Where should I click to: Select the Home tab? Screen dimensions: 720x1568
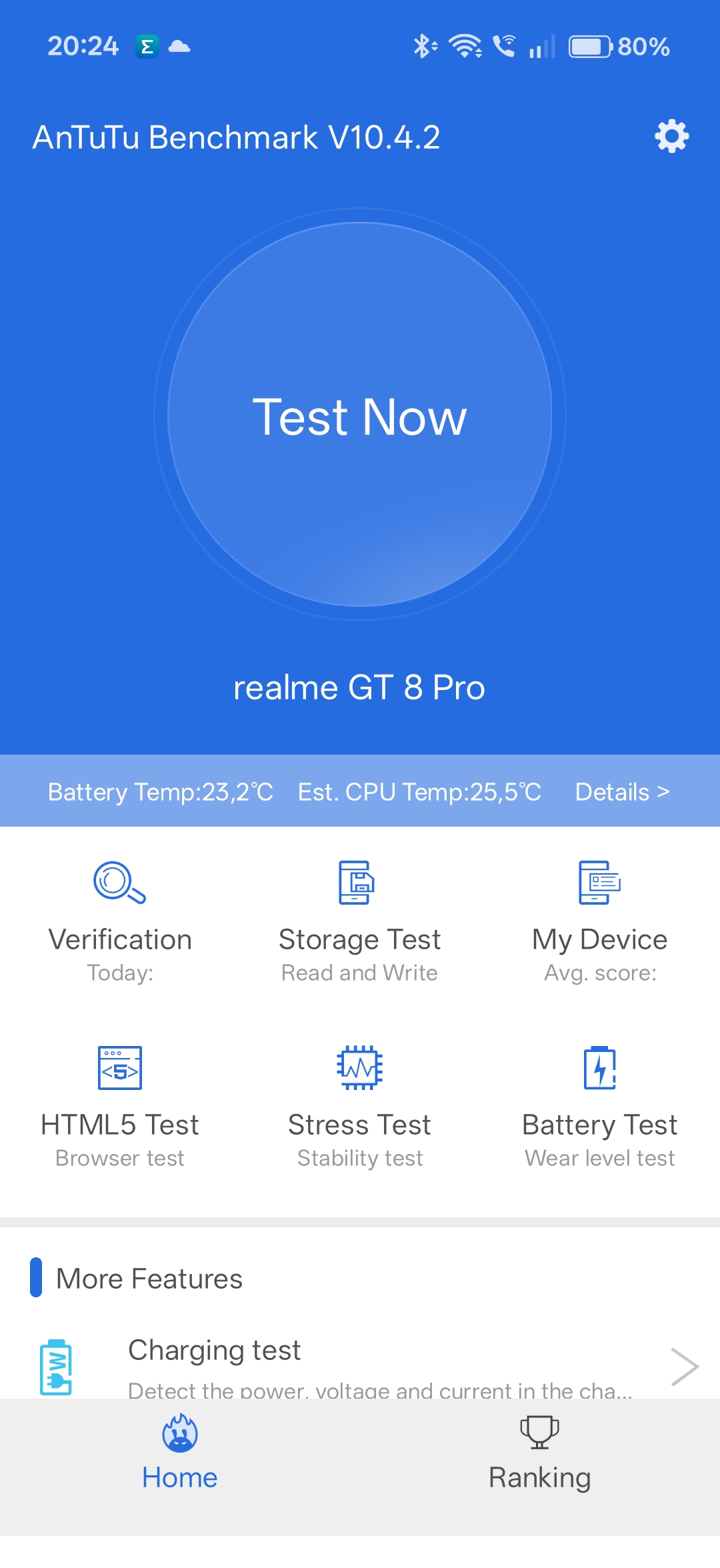pos(180,1453)
